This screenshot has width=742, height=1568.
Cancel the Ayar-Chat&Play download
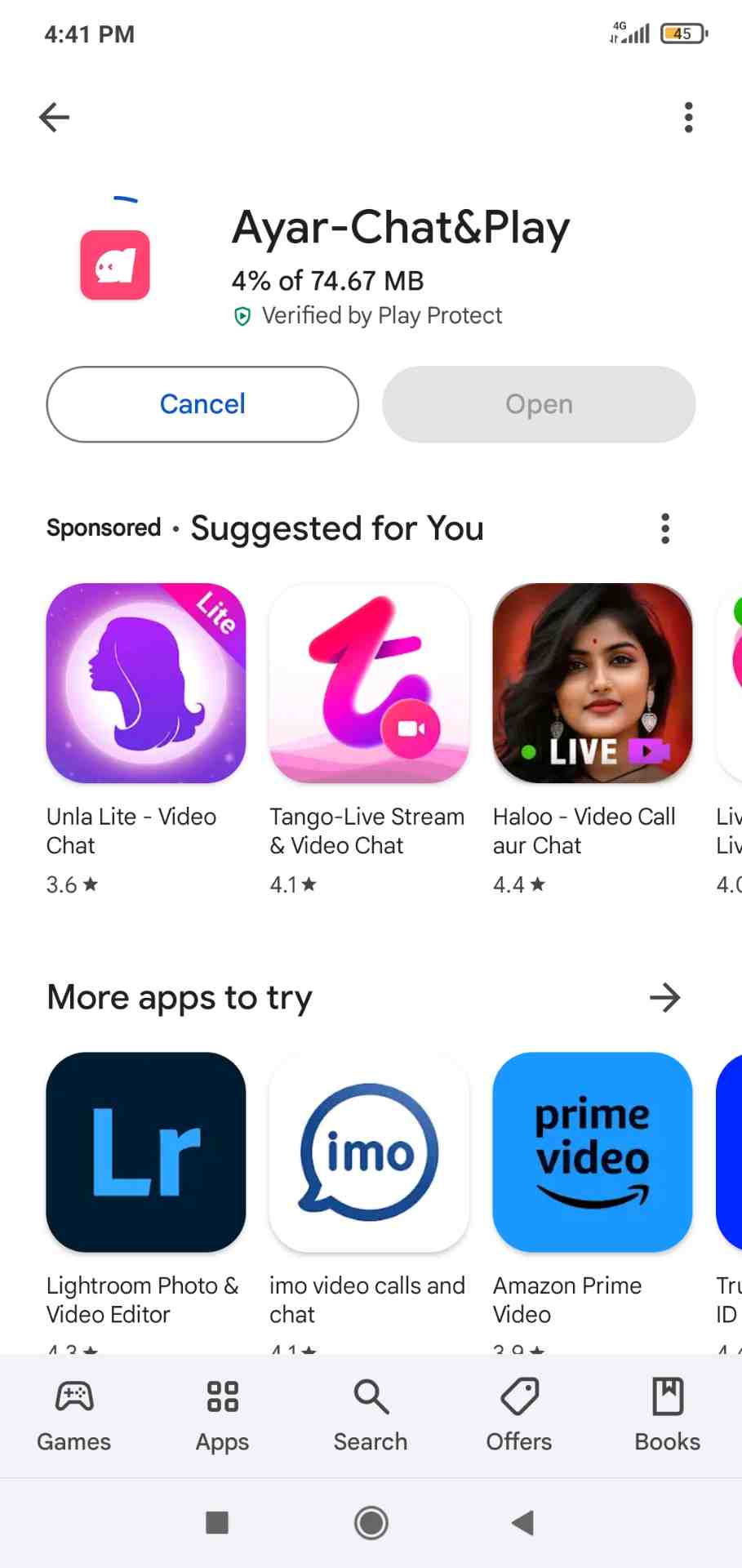pyautogui.click(x=202, y=404)
